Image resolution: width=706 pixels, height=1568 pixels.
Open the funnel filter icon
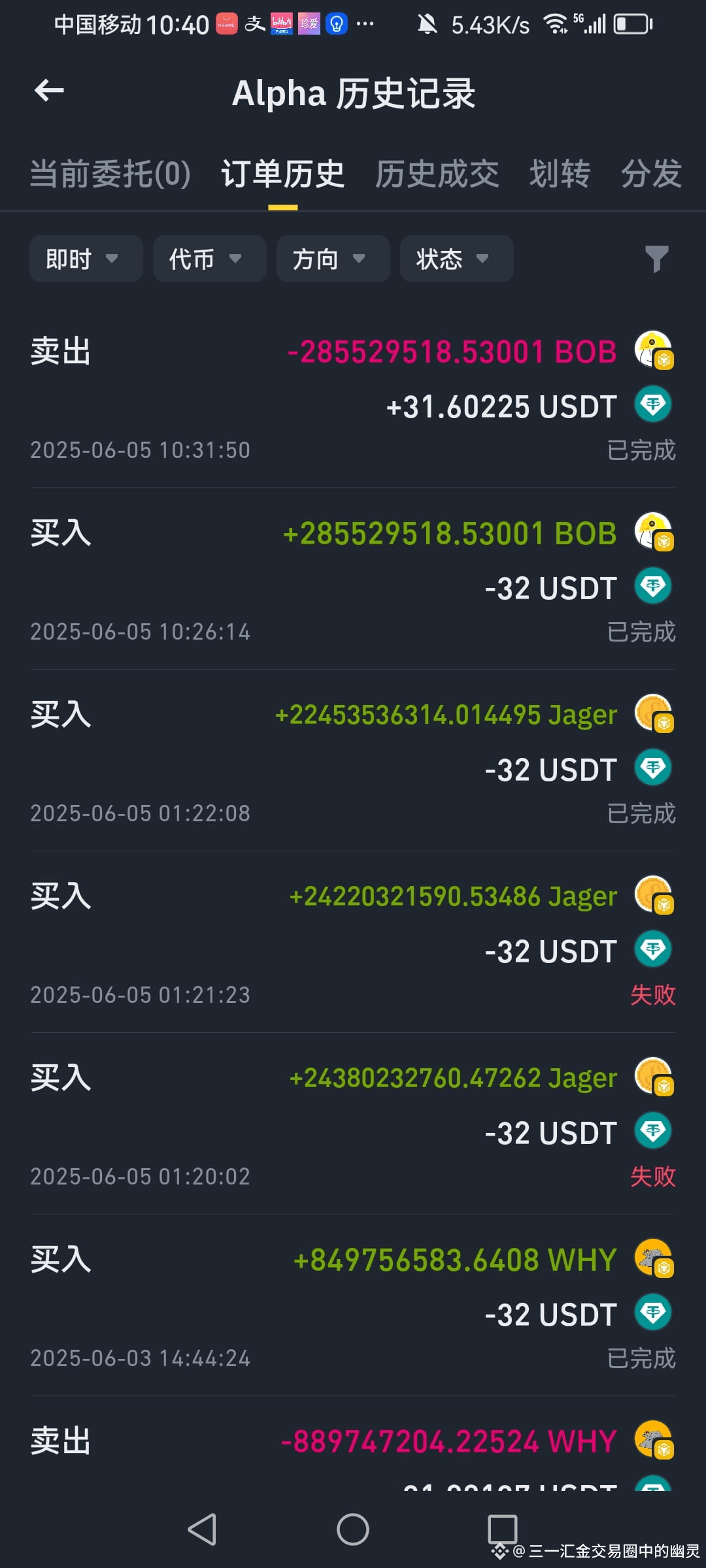point(656,259)
